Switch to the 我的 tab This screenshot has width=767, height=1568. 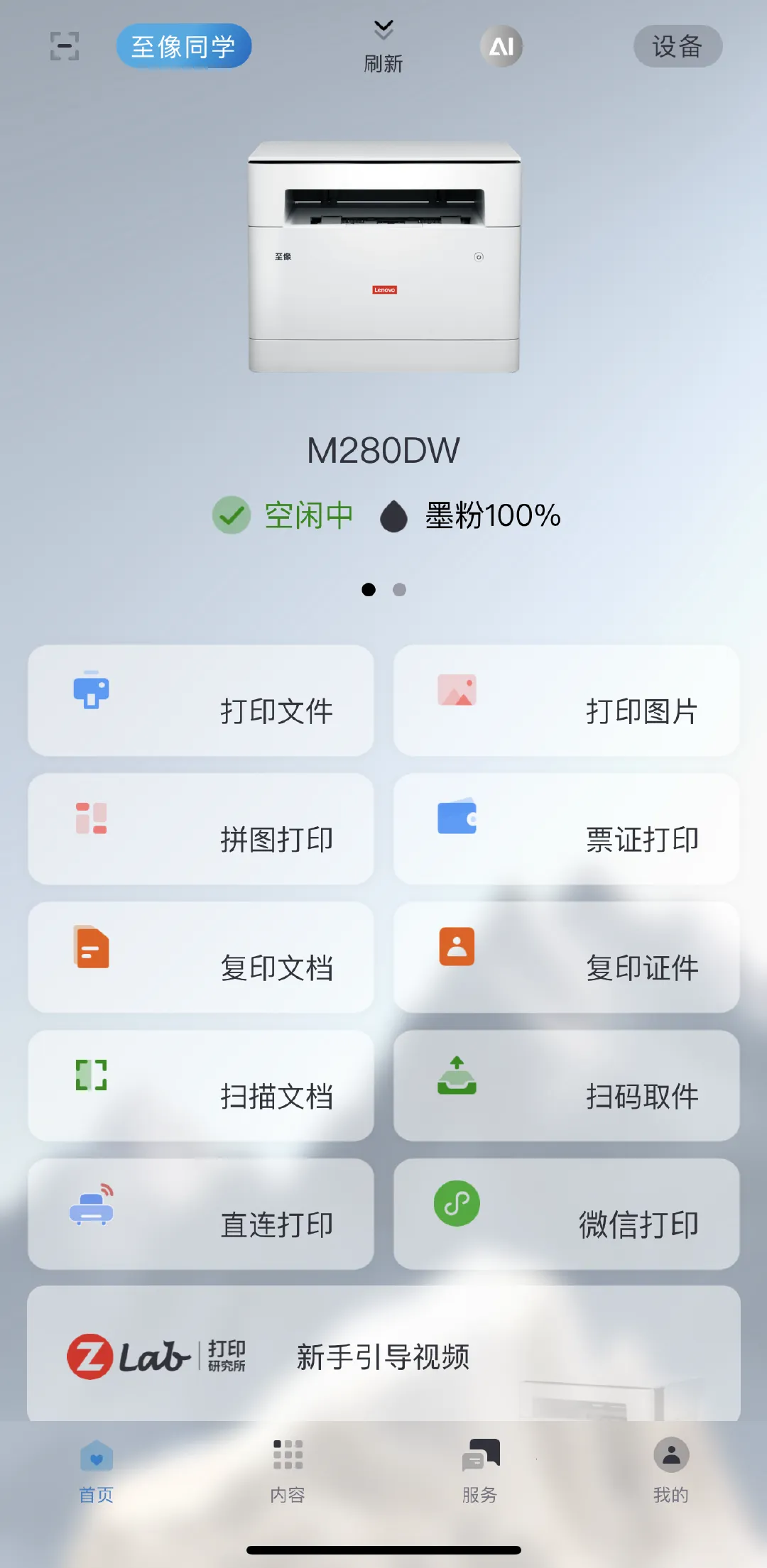click(670, 1471)
